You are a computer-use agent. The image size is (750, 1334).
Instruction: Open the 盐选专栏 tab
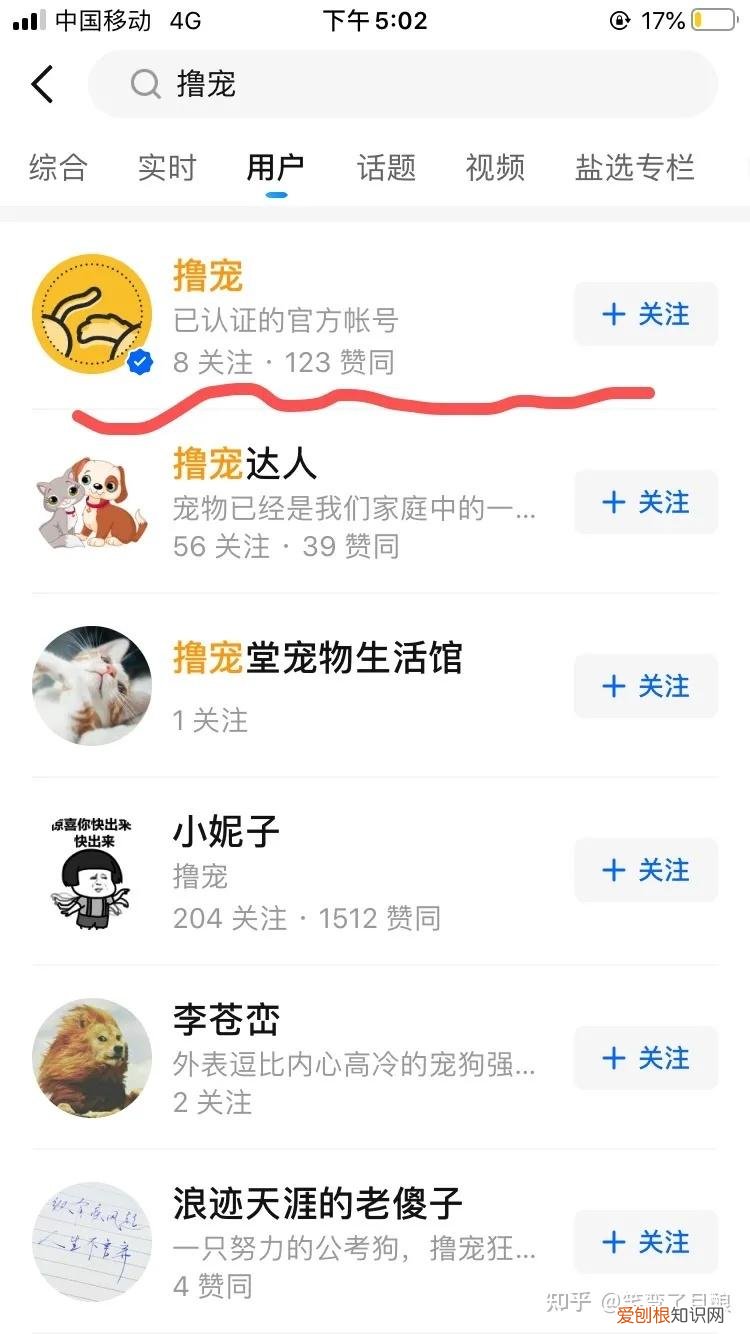point(634,168)
